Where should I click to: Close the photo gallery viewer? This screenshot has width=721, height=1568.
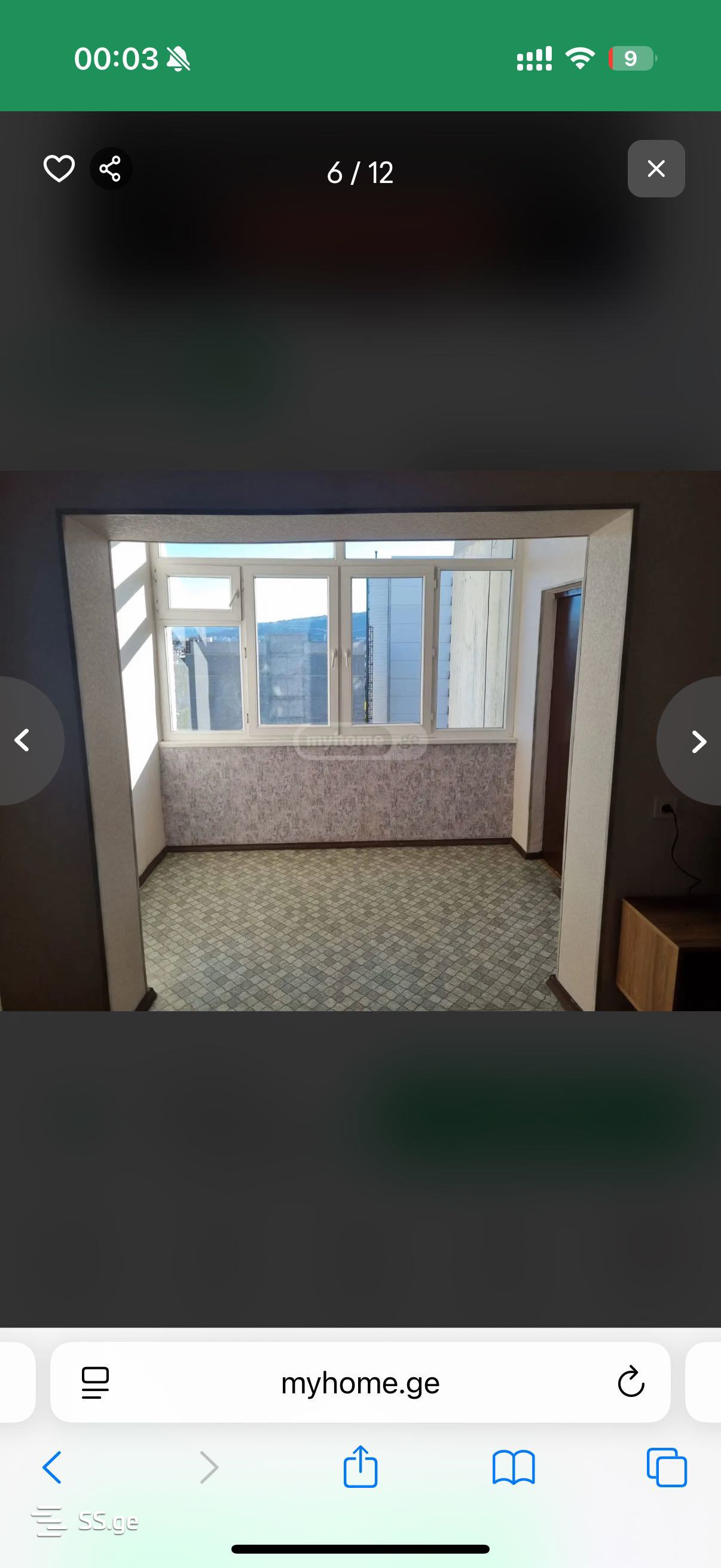click(655, 169)
